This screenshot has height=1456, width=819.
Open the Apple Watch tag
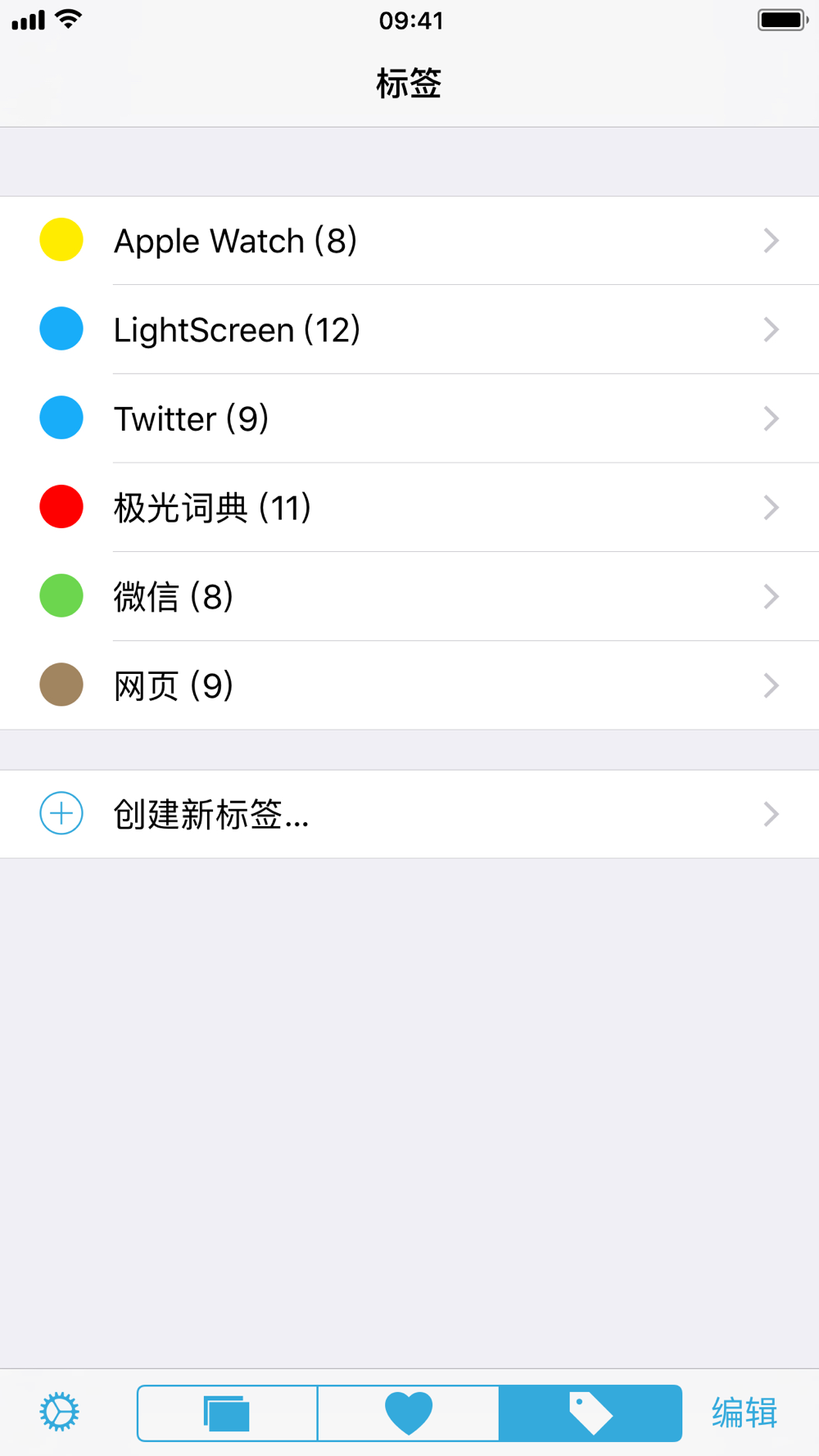[x=409, y=241]
